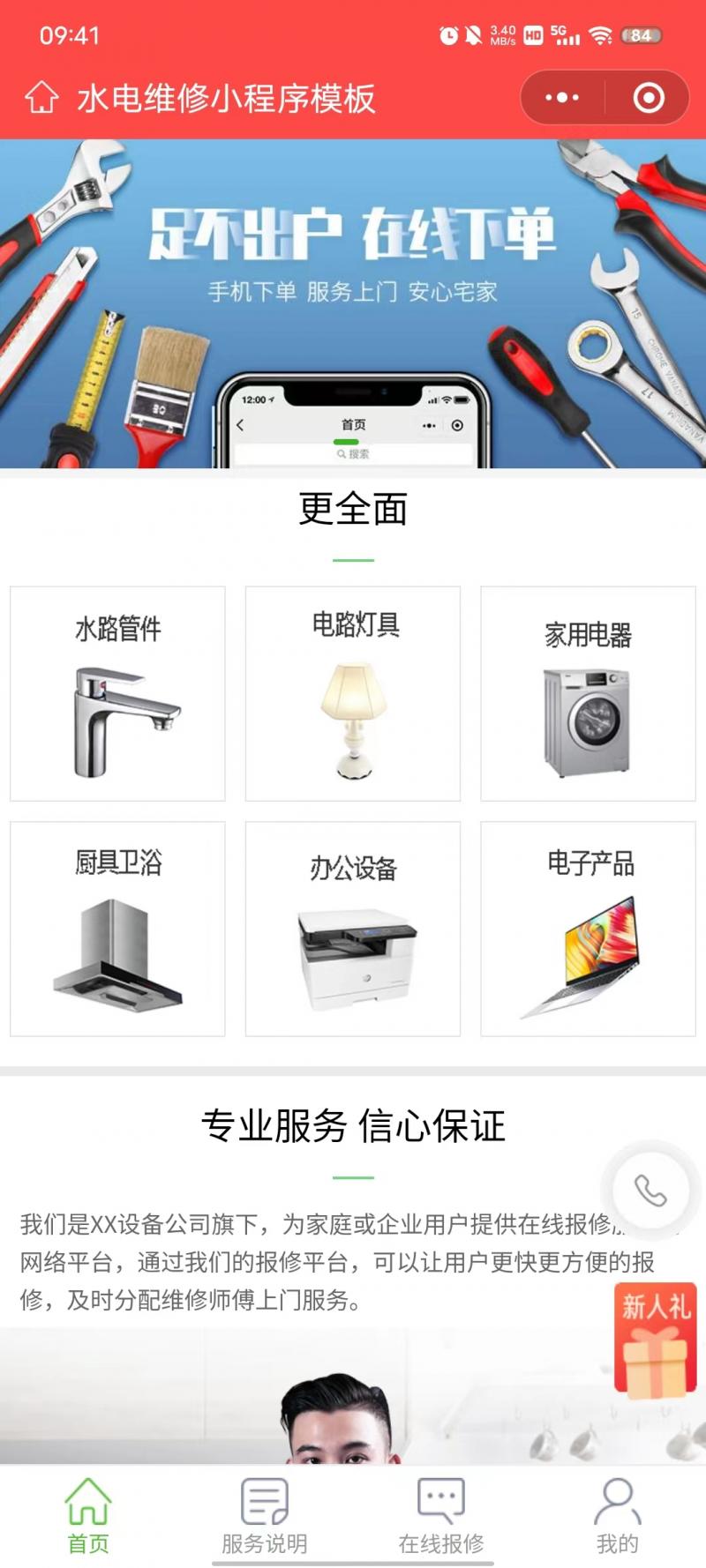This screenshot has width=706, height=1568.
Task: Close the mini program via the circle button
Action: [649, 98]
